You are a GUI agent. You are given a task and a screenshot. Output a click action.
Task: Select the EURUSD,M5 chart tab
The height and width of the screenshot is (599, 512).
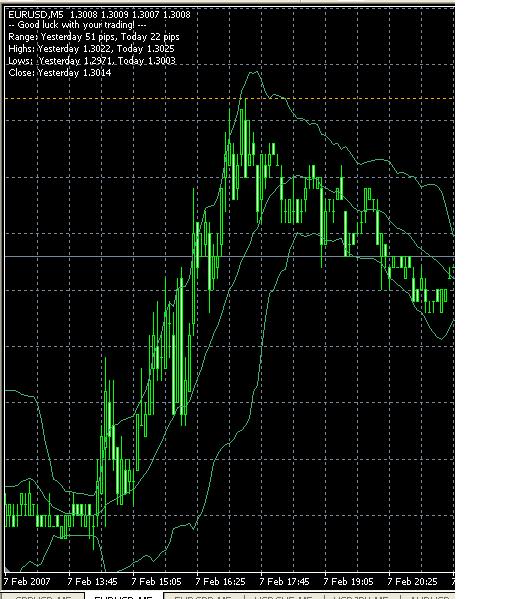123,596
